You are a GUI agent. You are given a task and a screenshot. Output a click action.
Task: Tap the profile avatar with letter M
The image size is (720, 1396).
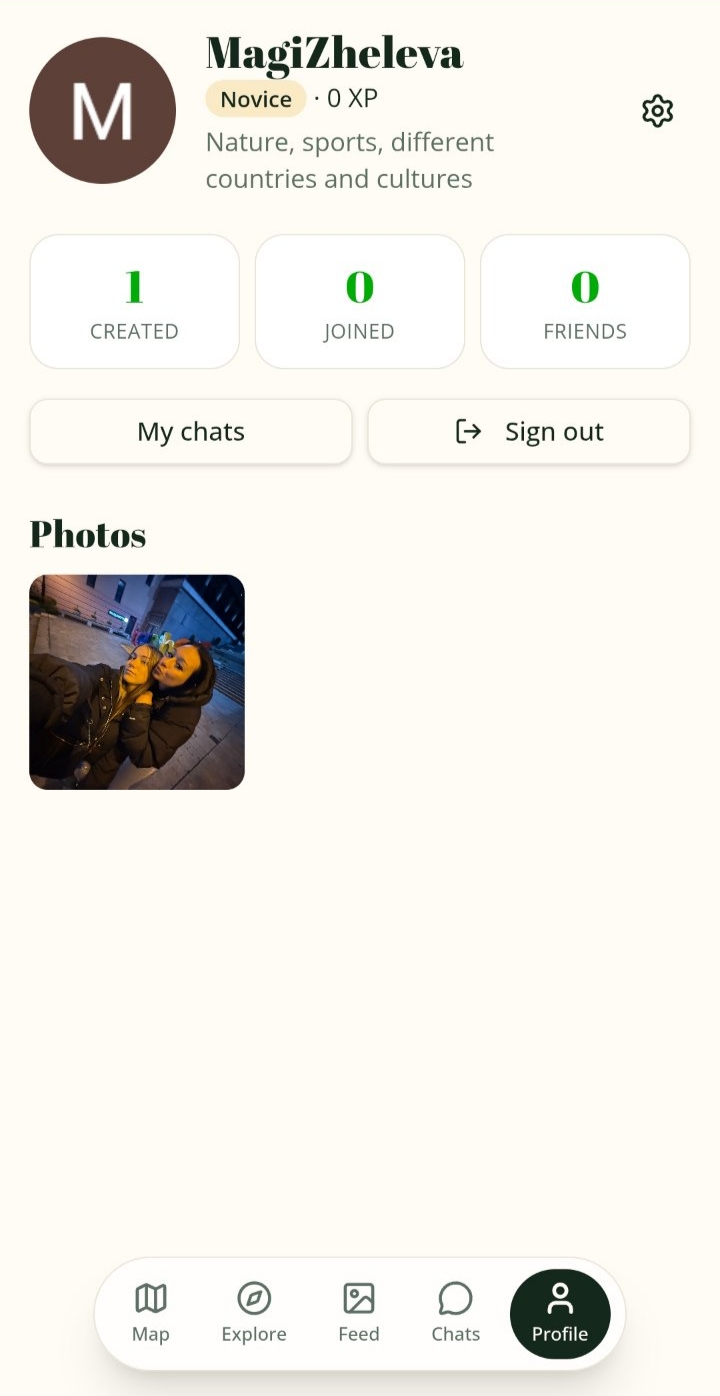point(103,111)
